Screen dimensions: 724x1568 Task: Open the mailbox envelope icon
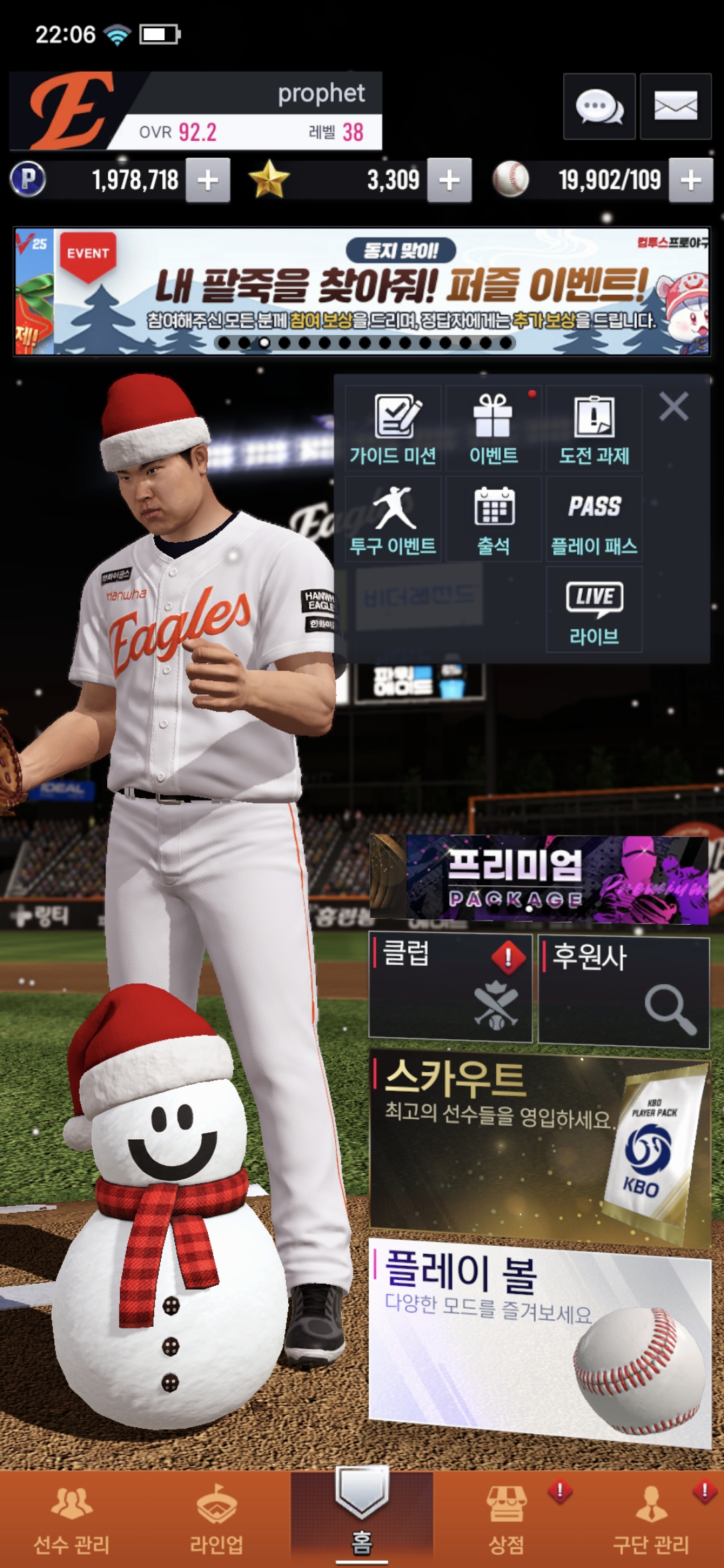pos(675,107)
